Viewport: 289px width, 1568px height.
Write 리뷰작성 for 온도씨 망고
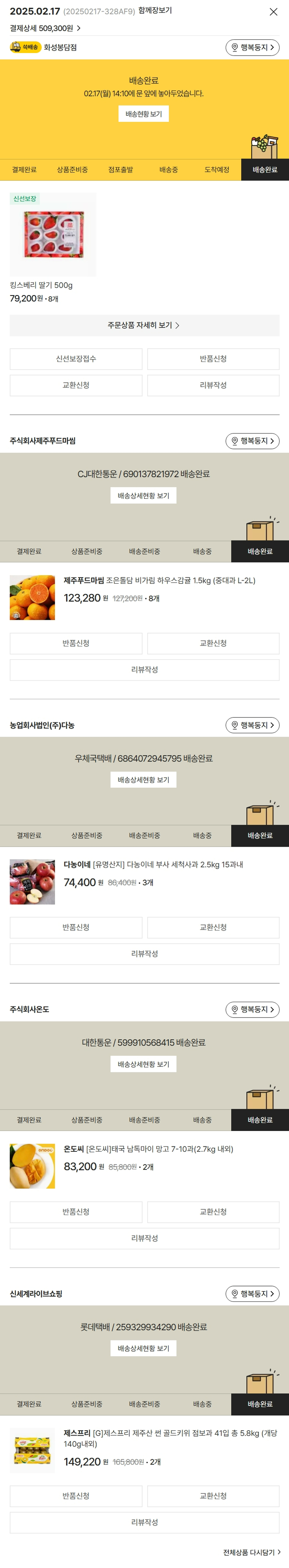(144, 1238)
